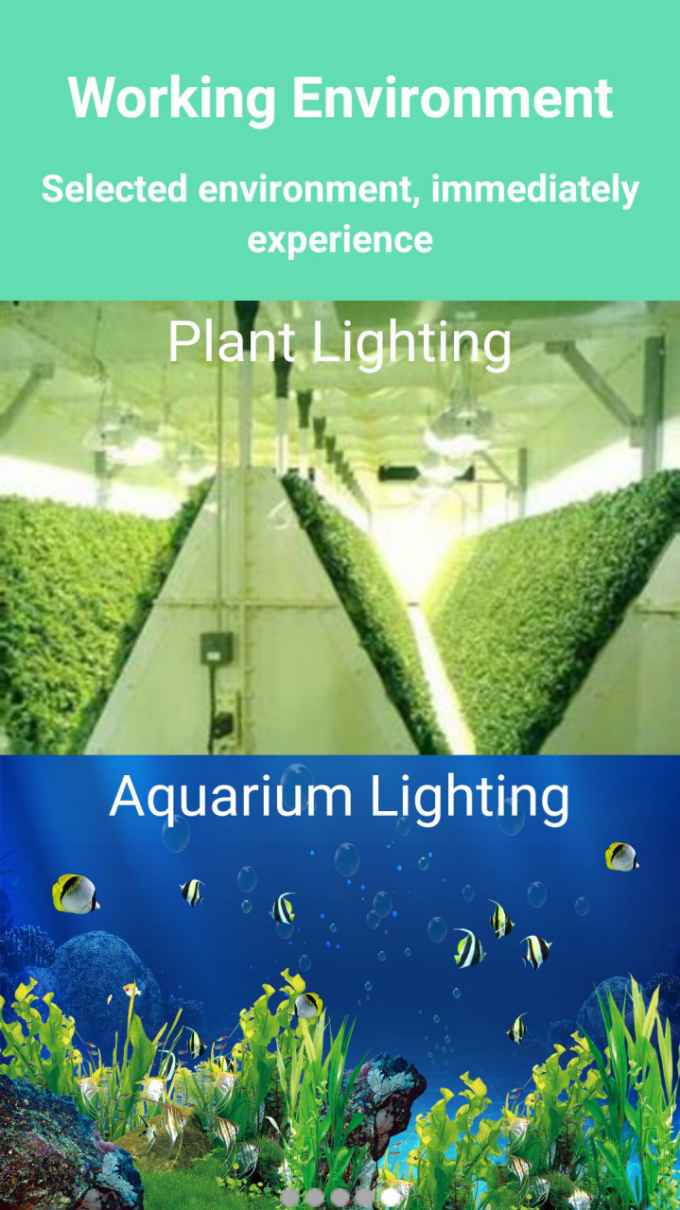The height and width of the screenshot is (1210, 680).
Task: Choose the Aquarium Lighting environment
Action: click(x=340, y=960)
